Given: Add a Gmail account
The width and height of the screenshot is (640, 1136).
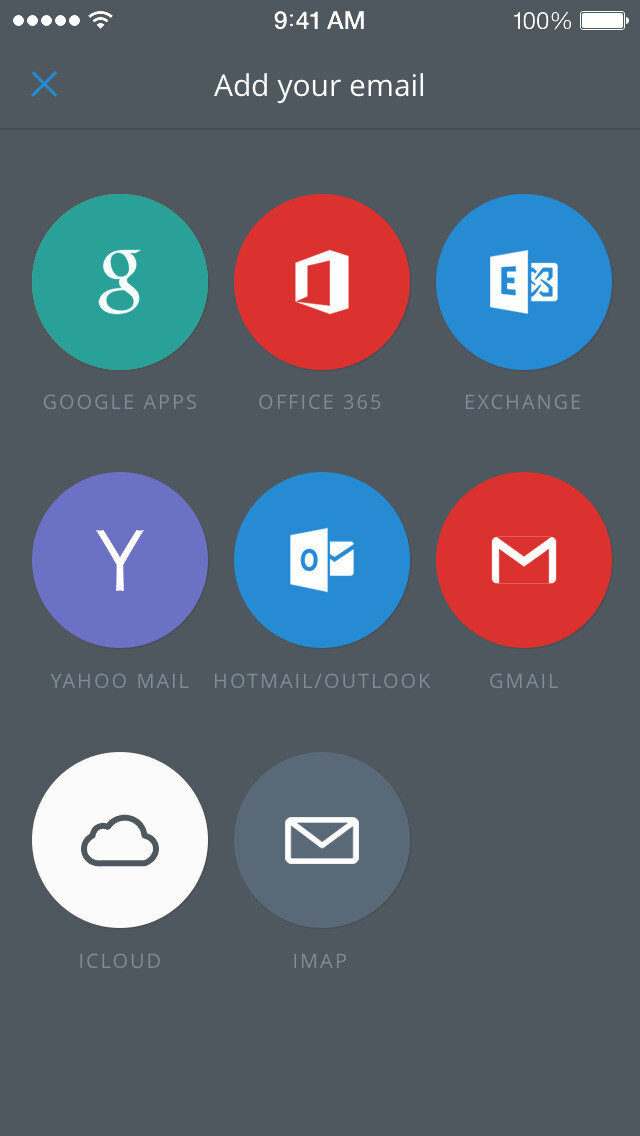Looking at the screenshot, I should (x=523, y=560).
